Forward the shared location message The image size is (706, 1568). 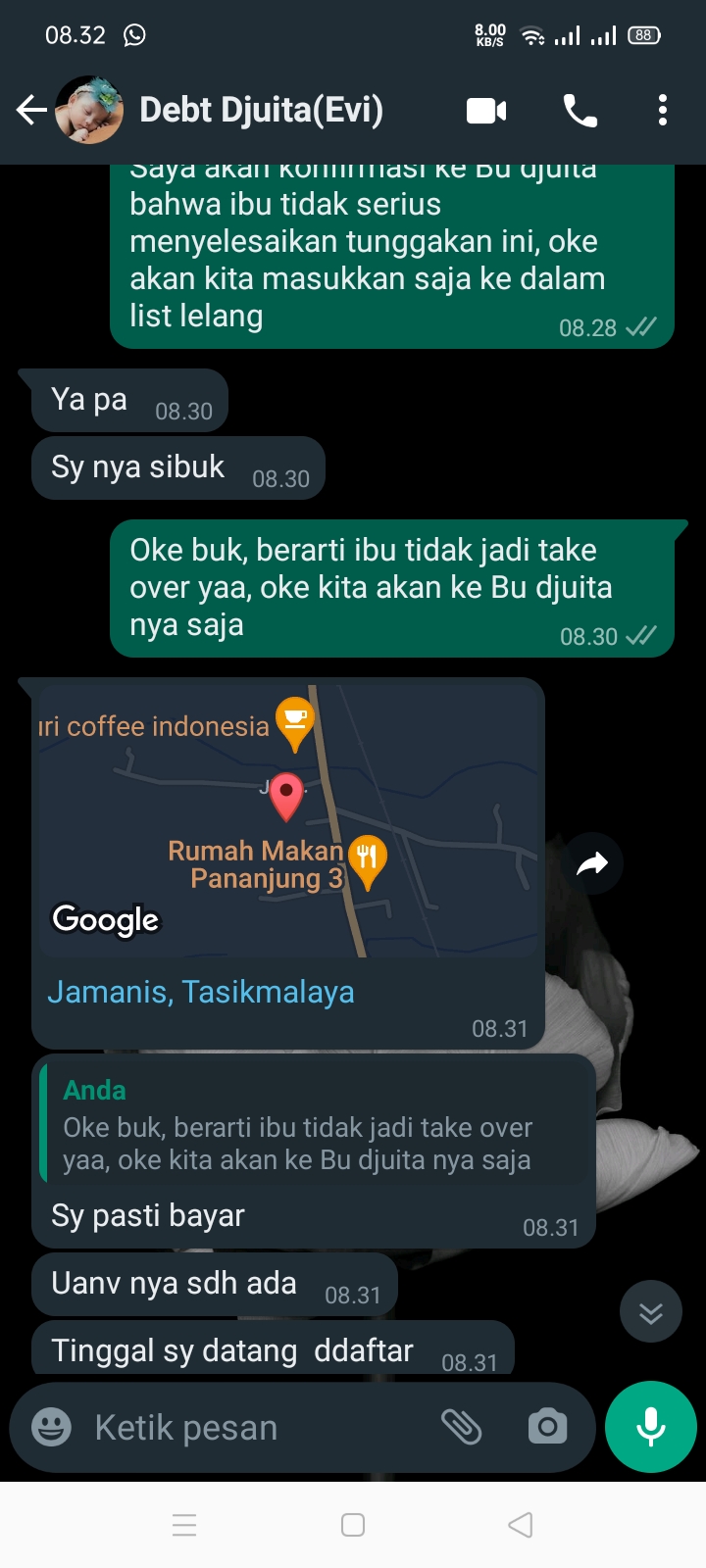point(592,863)
